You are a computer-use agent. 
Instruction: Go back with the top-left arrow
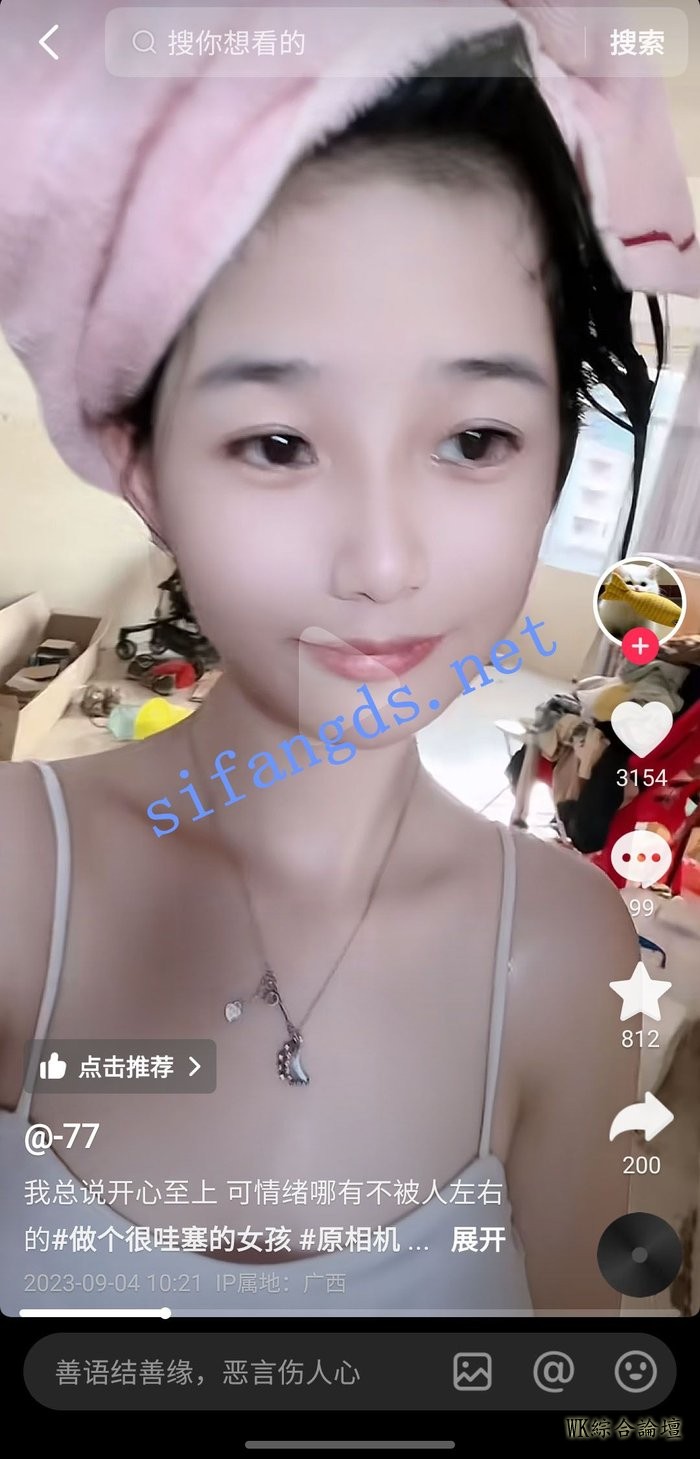point(48,42)
